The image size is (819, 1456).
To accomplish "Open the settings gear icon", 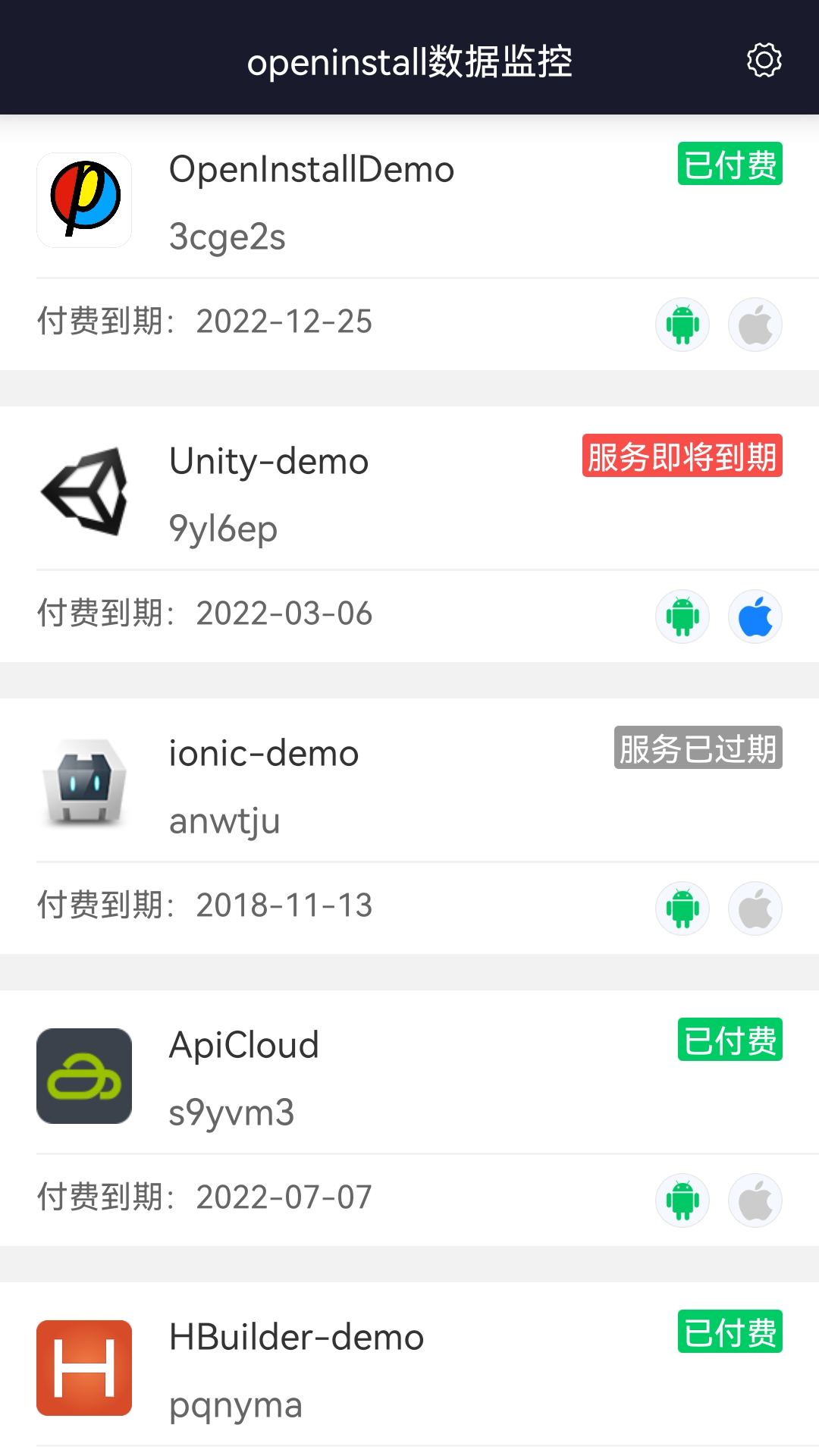I will (764, 61).
